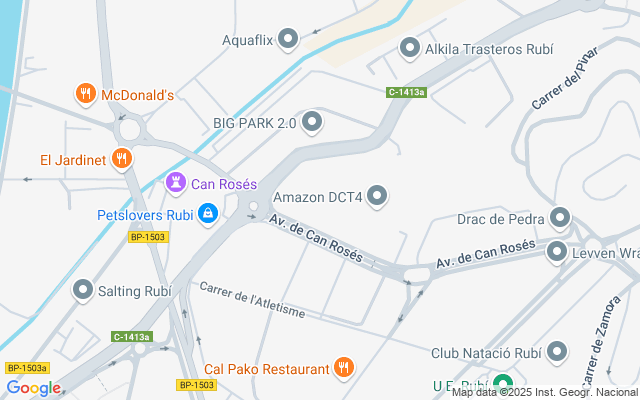Image resolution: width=640 pixels, height=400 pixels.
Task: Select the Drac de Pedra pin
Action: 559,217
